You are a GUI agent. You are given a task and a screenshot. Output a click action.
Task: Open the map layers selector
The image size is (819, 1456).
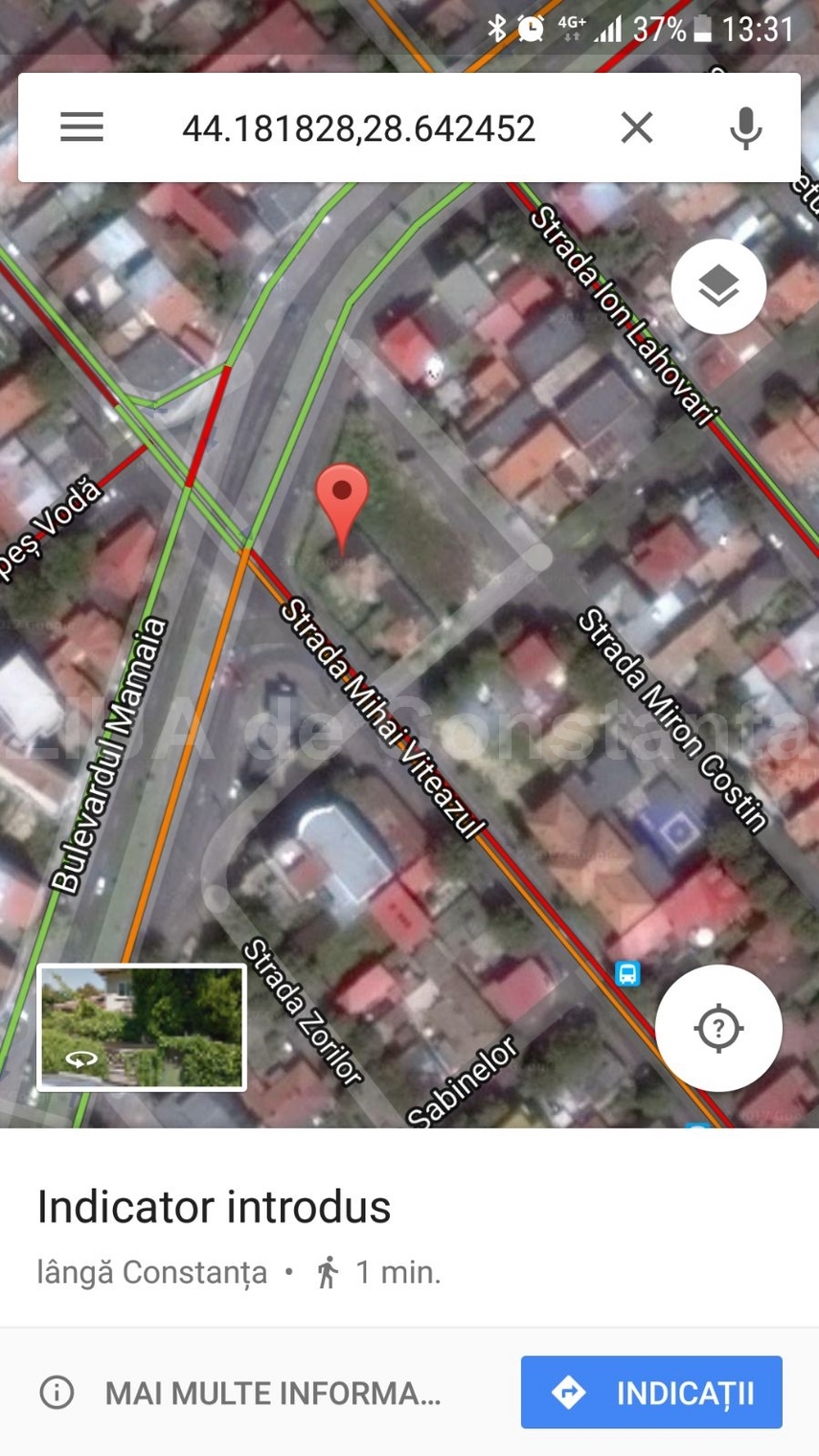point(718,286)
